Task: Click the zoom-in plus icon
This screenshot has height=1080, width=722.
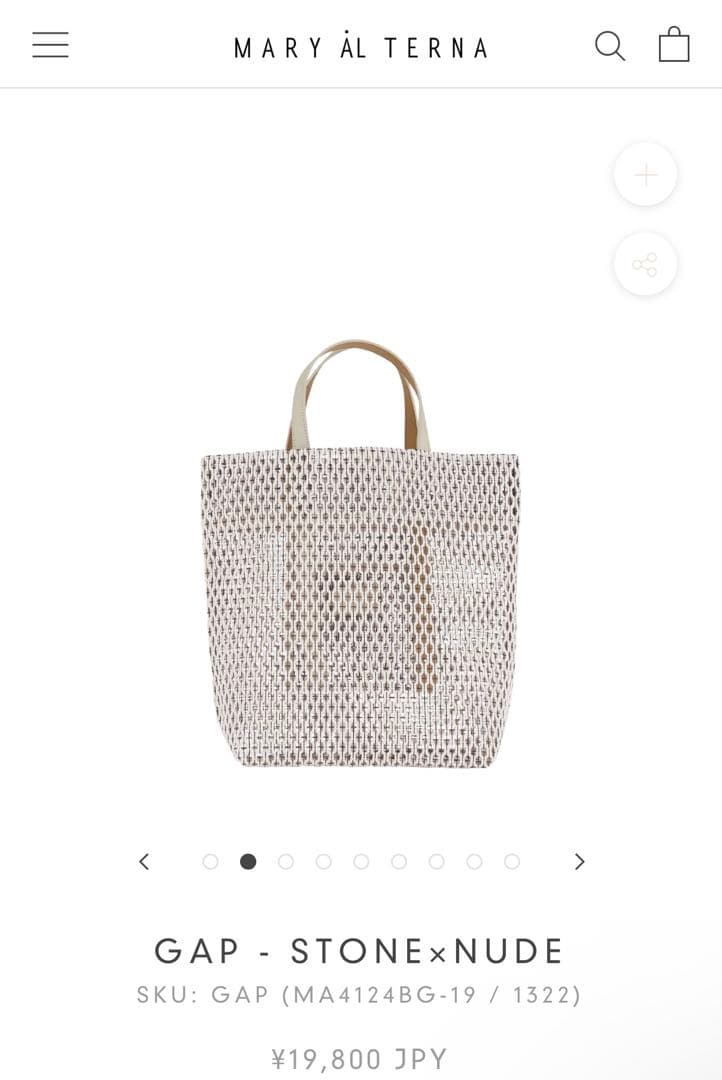Action: (645, 174)
